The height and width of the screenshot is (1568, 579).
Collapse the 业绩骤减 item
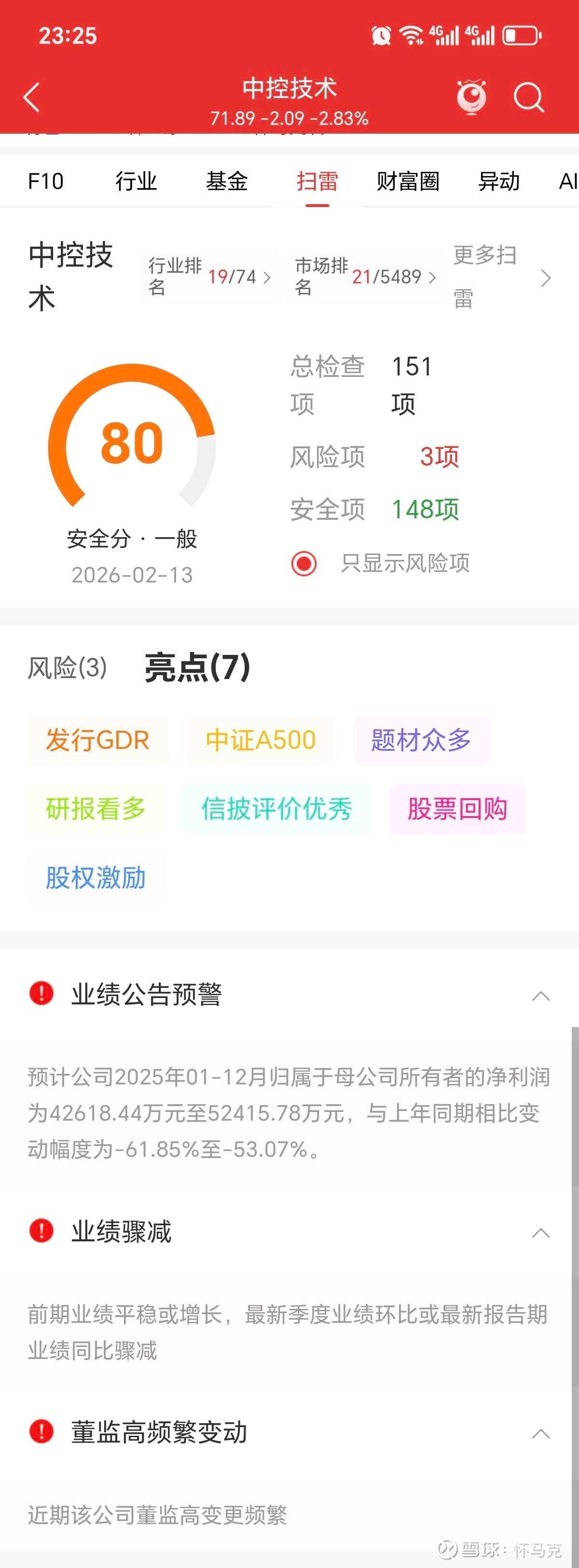pyautogui.click(x=541, y=1233)
